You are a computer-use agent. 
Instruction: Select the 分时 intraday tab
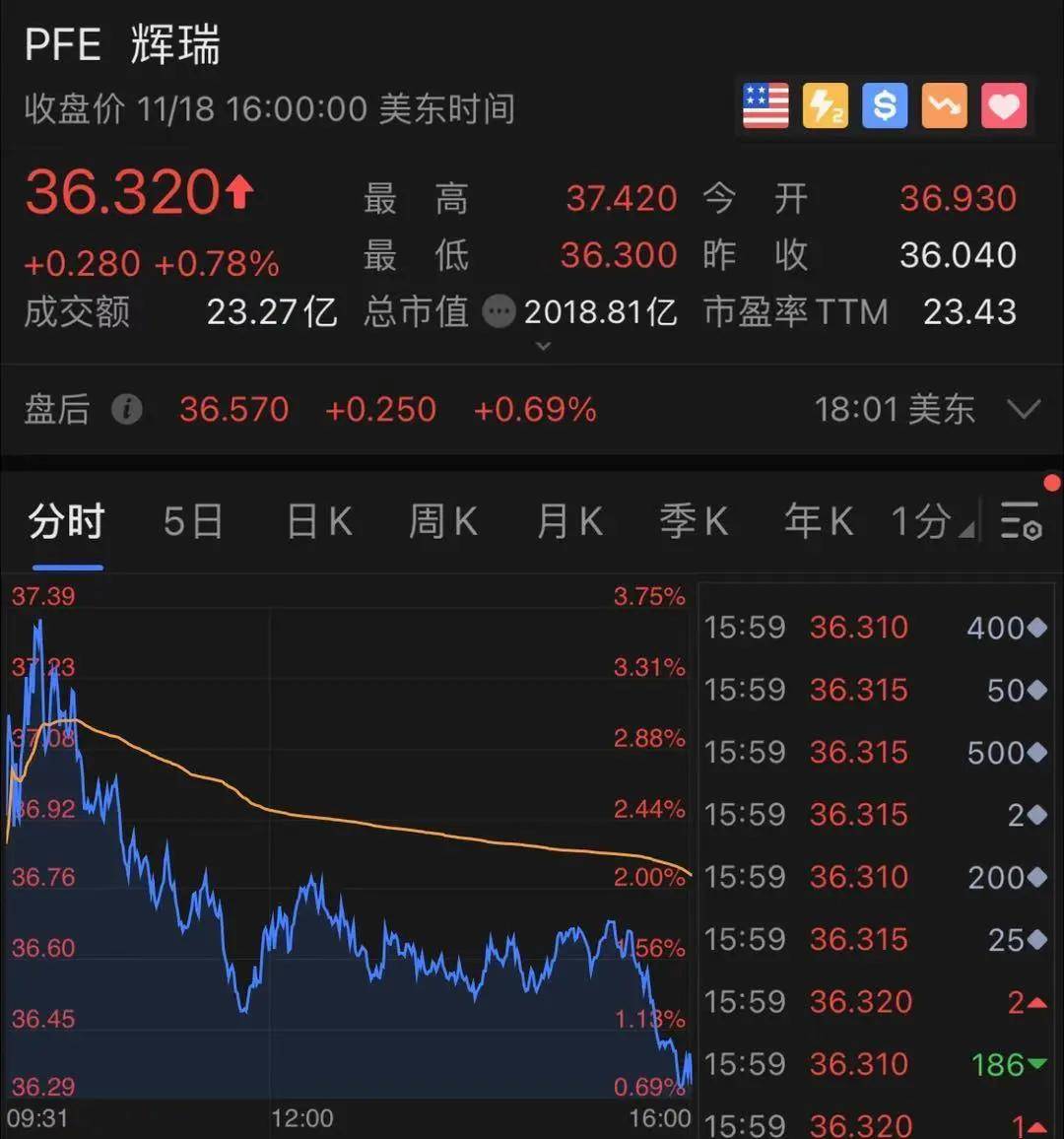click(x=67, y=521)
